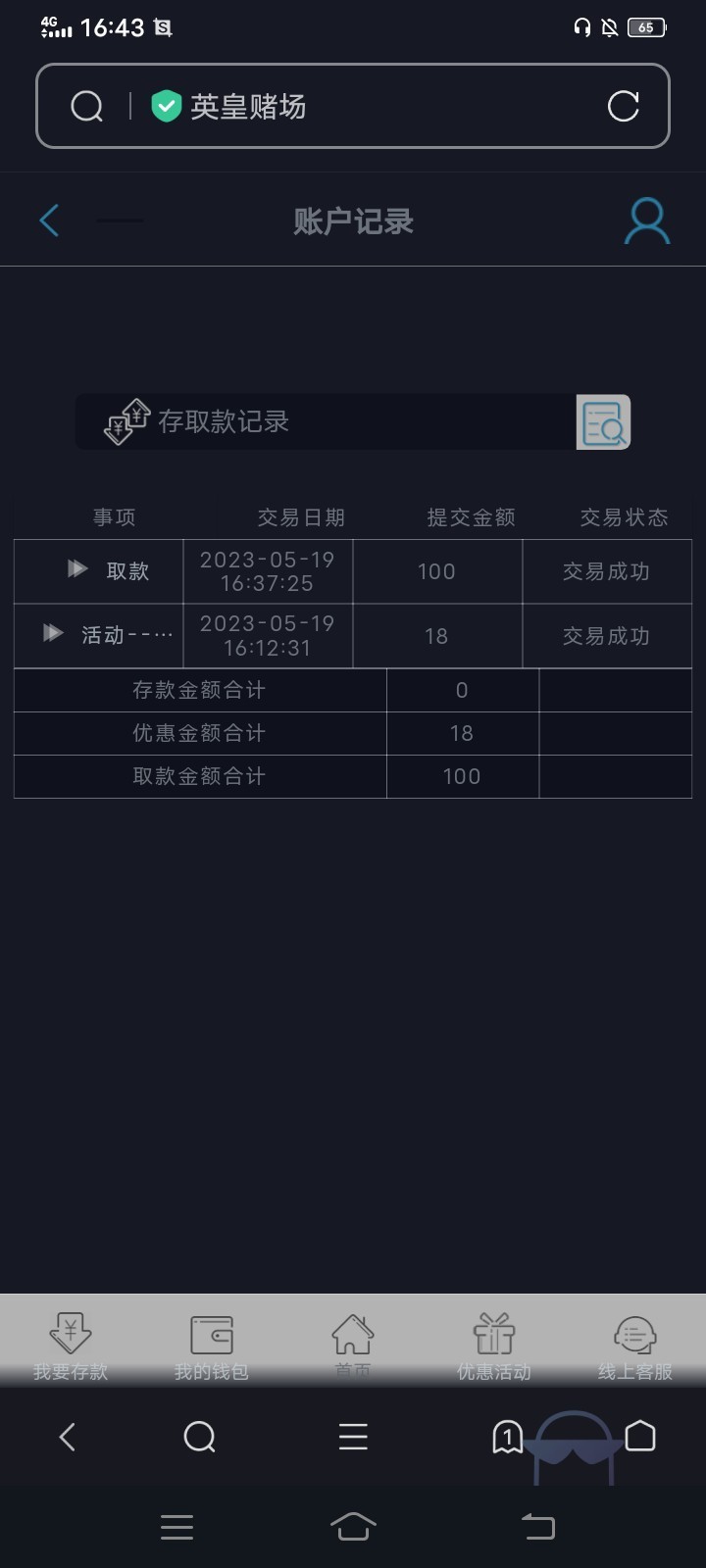The image size is (706, 1568).
Task: View open browser tabs
Action: 507,1437
